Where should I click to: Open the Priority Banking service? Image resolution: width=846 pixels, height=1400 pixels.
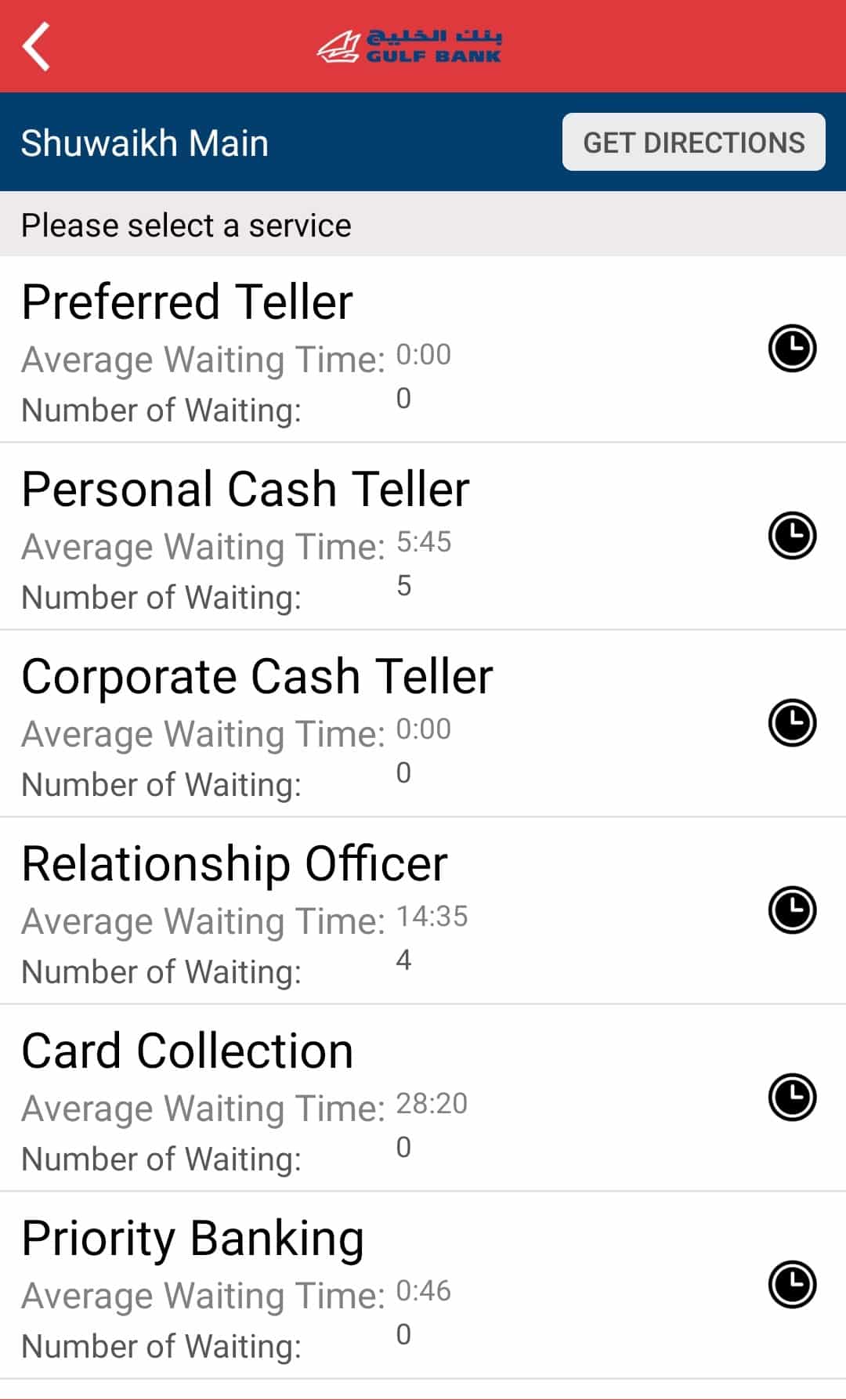pyautogui.click(x=193, y=1239)
